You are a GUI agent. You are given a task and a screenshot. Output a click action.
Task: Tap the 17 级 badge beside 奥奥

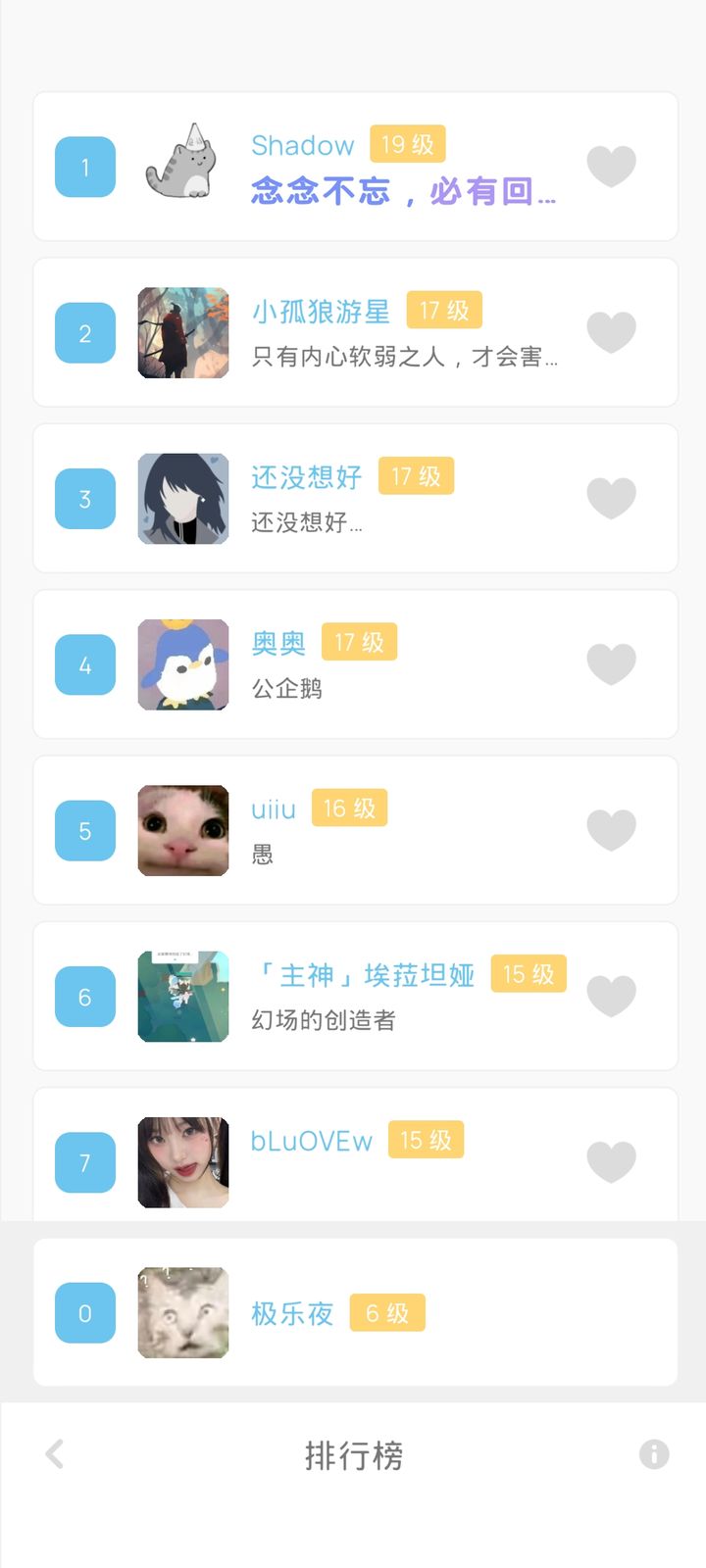pyautogui.click(x=359, y=642)
